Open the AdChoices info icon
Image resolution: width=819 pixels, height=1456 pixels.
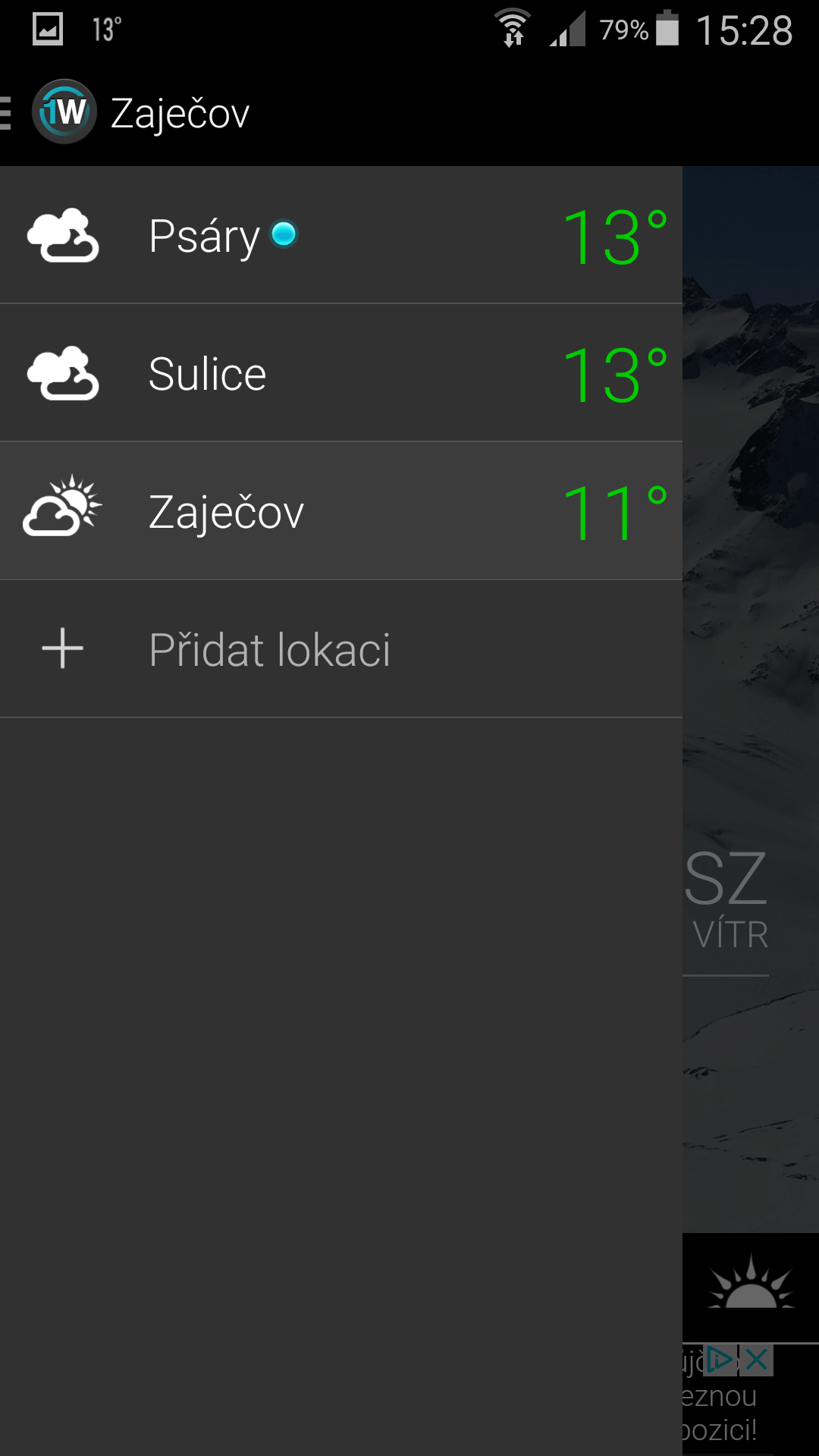pos(721,1360)
